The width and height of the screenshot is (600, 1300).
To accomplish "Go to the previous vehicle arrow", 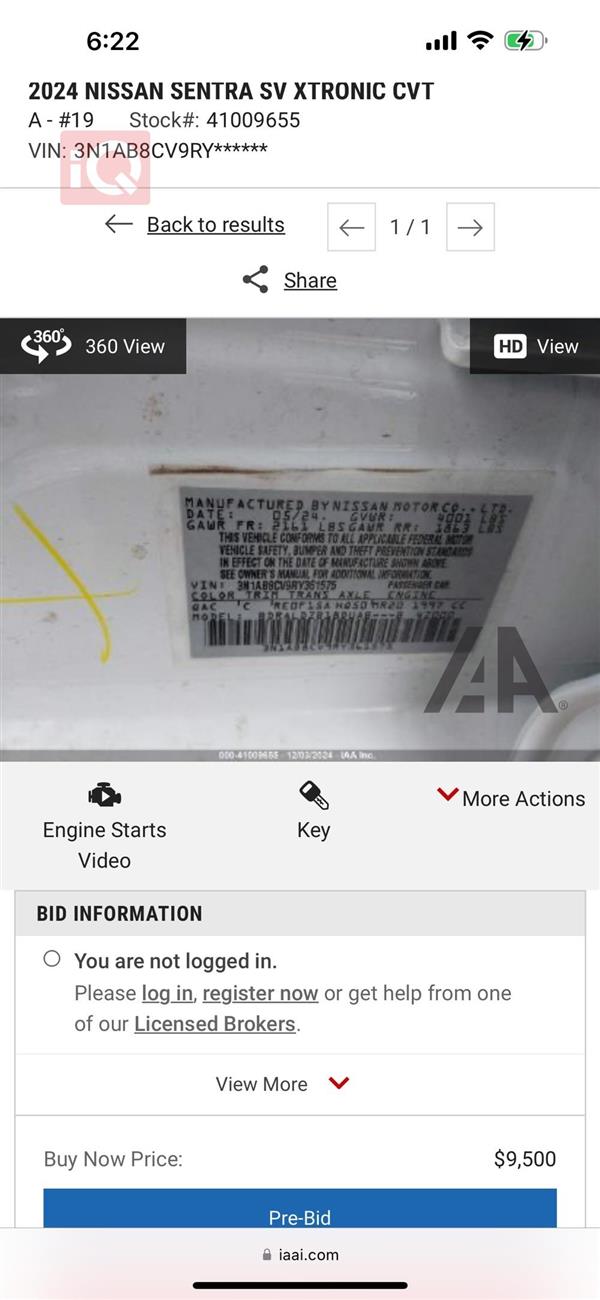I will (351, 227).
